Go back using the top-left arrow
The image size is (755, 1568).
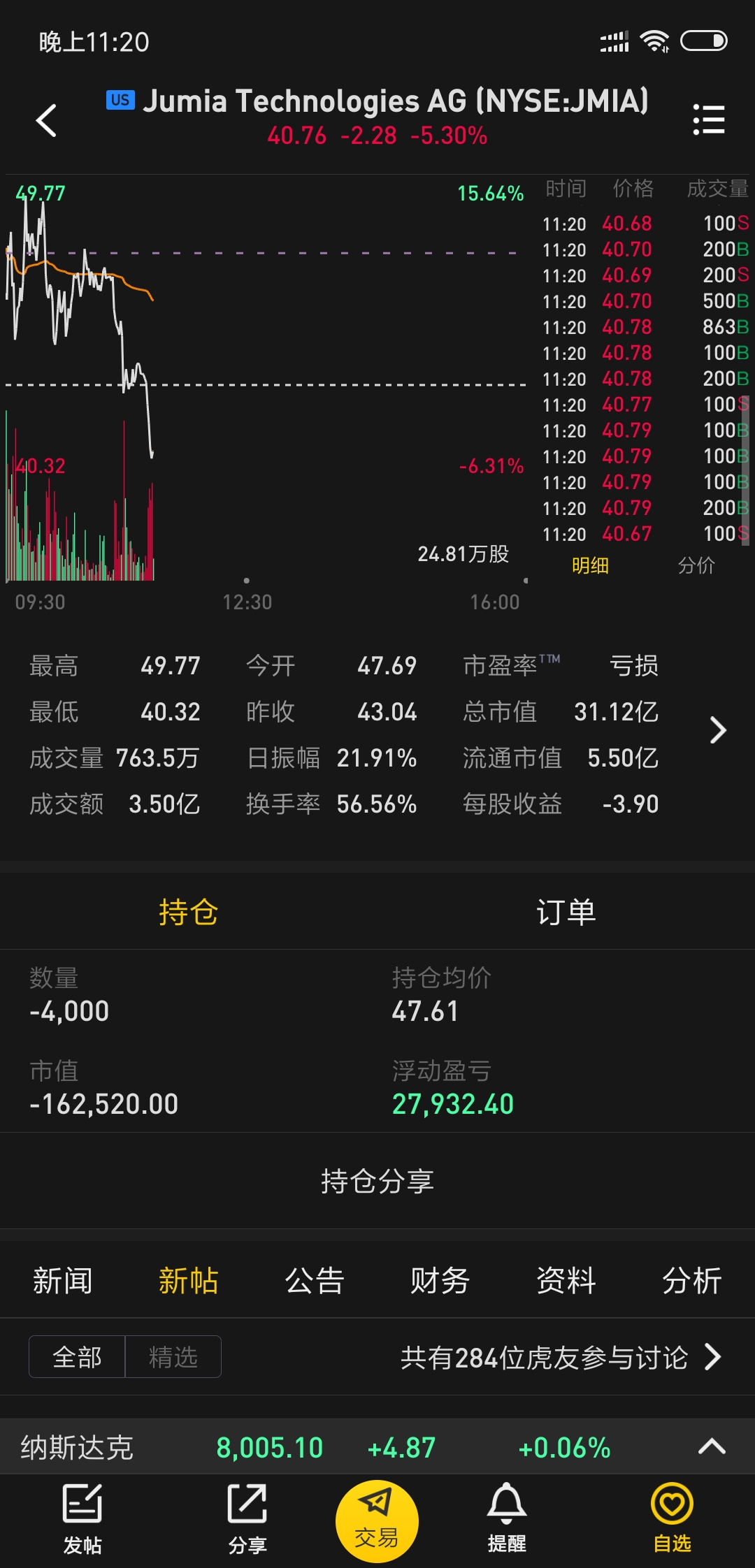46,120
